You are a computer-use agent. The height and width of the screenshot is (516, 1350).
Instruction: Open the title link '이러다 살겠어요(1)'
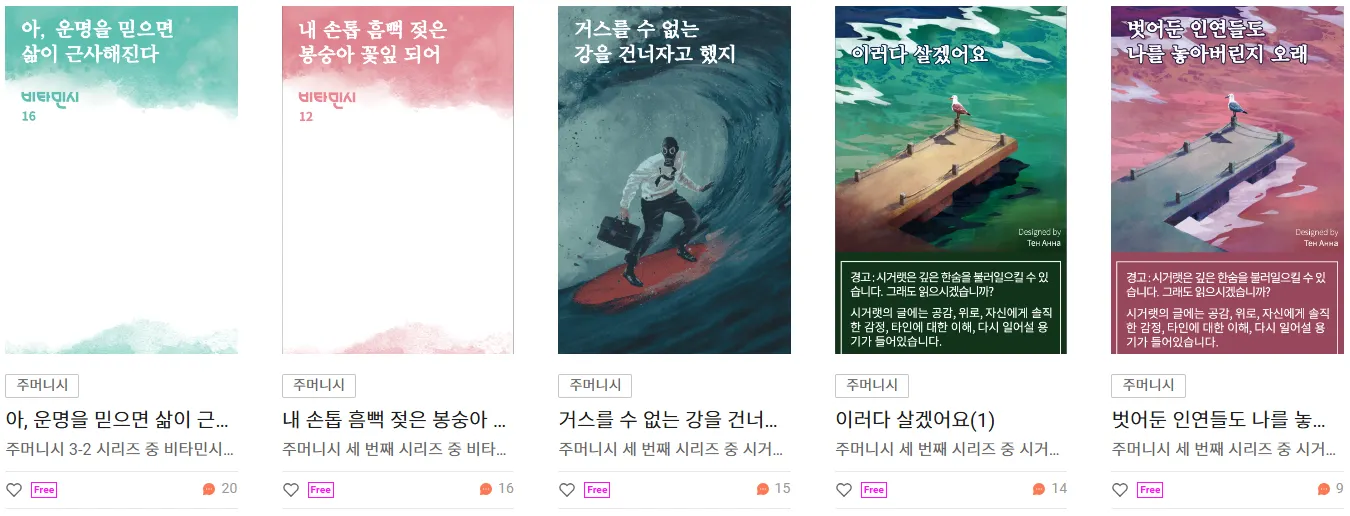click(915, 419)
